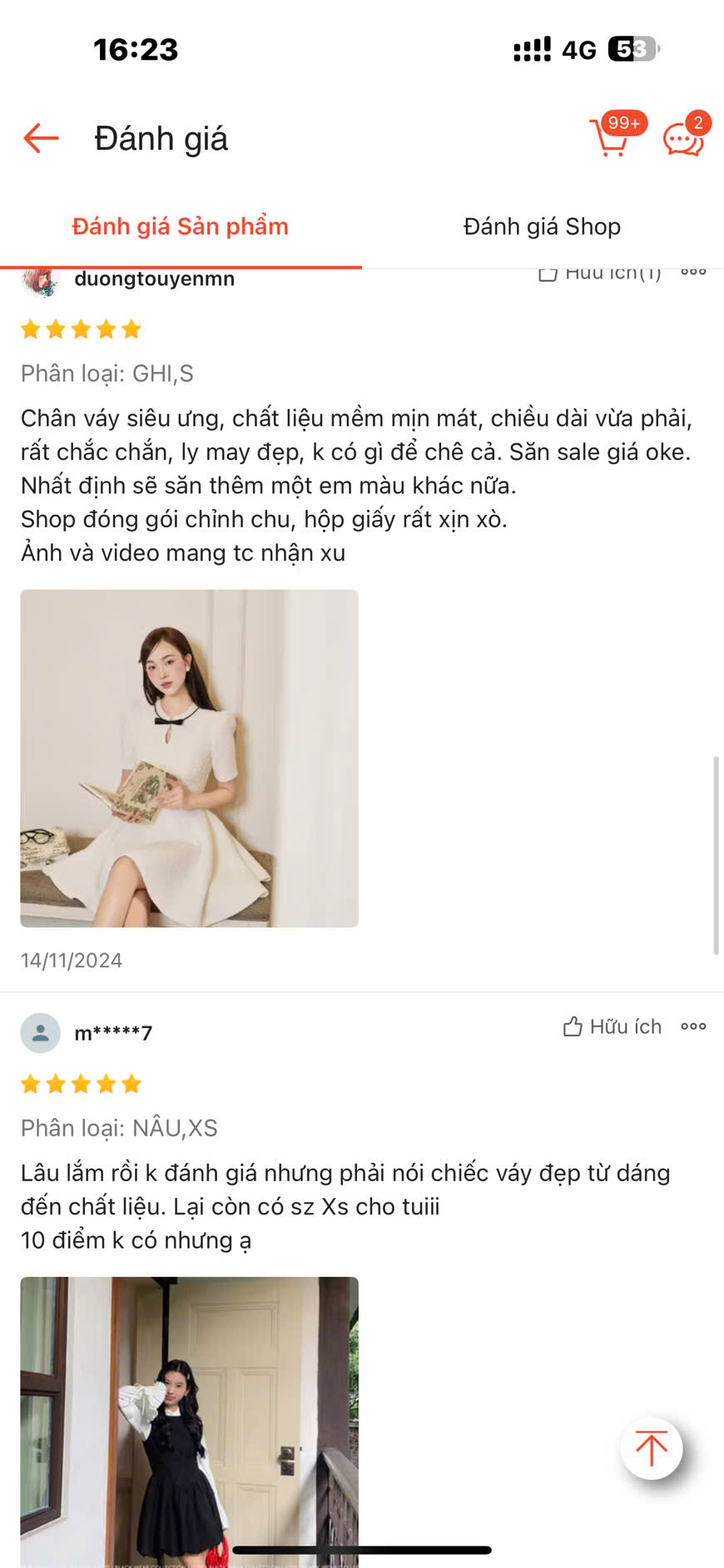View m*****7's profile avatar

point(40,1033)
